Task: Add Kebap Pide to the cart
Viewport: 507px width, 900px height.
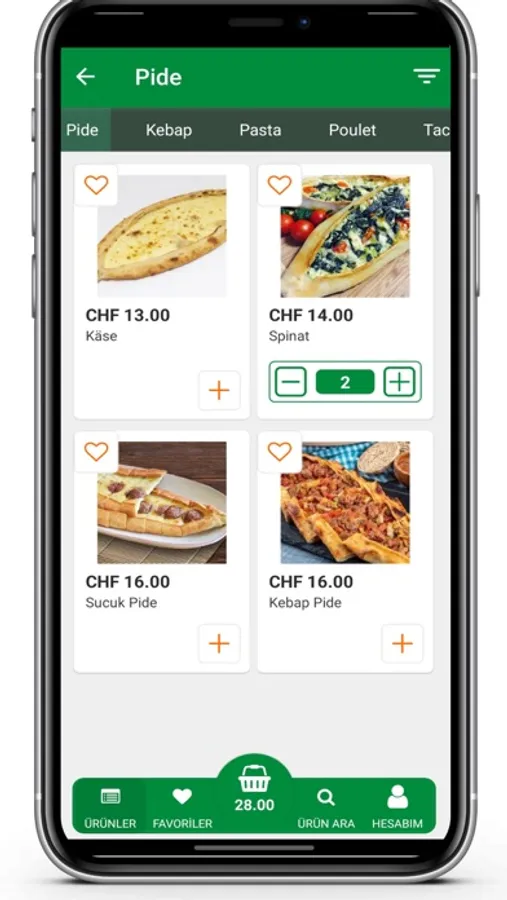Action: pyautogui.click(x=402, y=644)
